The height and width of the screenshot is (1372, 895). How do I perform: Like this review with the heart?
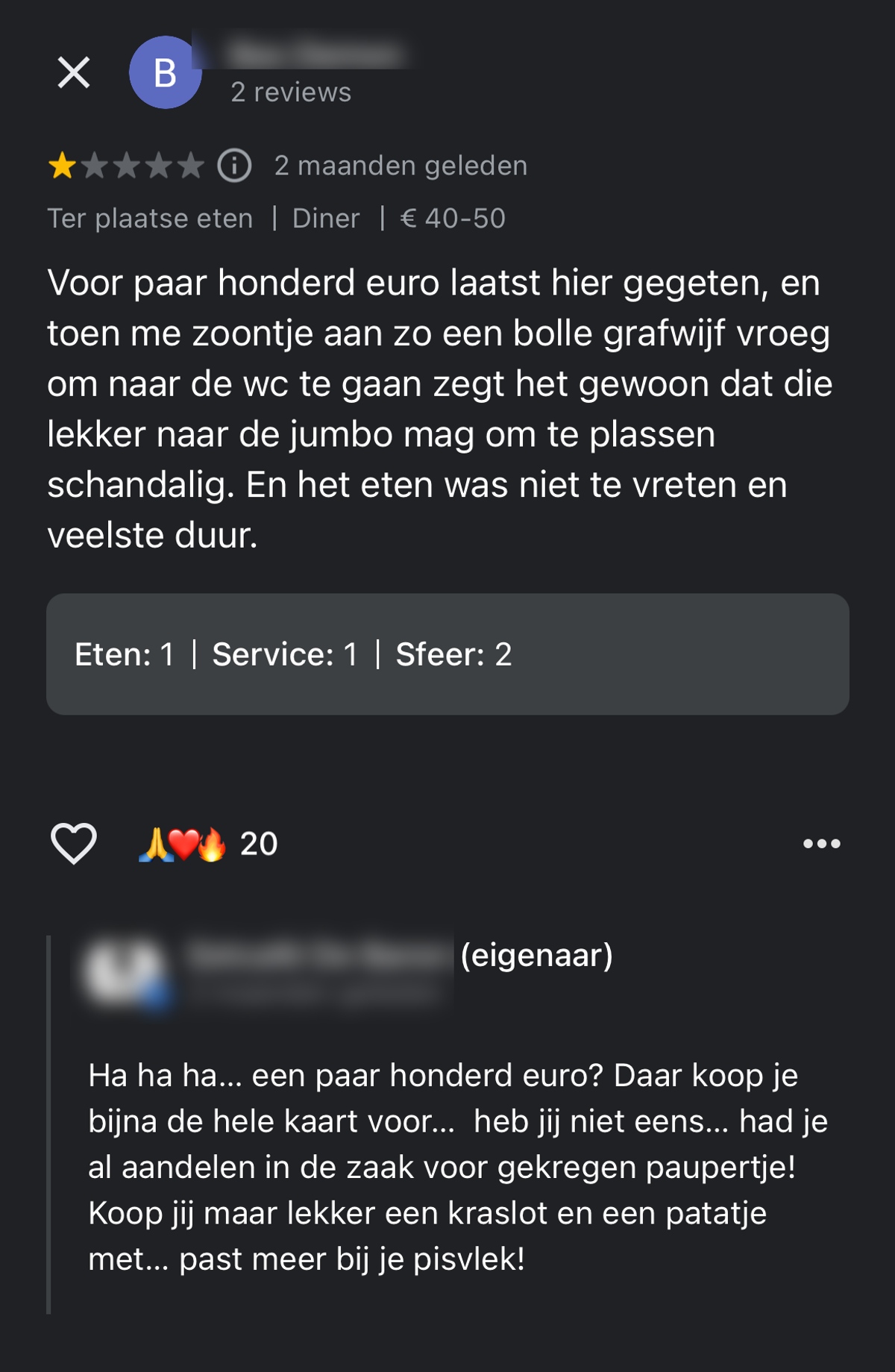73,843
